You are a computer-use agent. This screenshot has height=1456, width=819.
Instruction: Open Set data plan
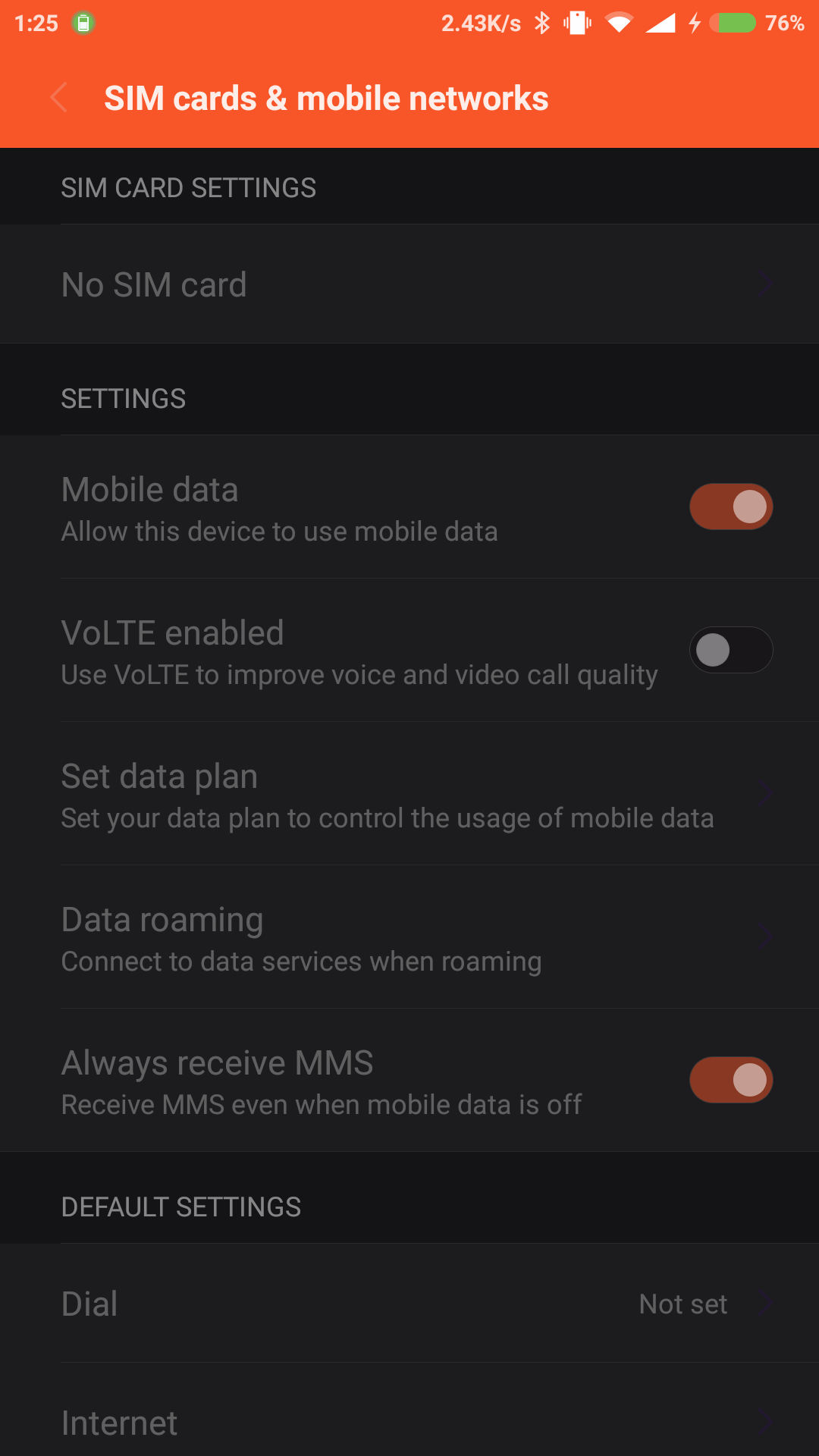click(409, 794)
